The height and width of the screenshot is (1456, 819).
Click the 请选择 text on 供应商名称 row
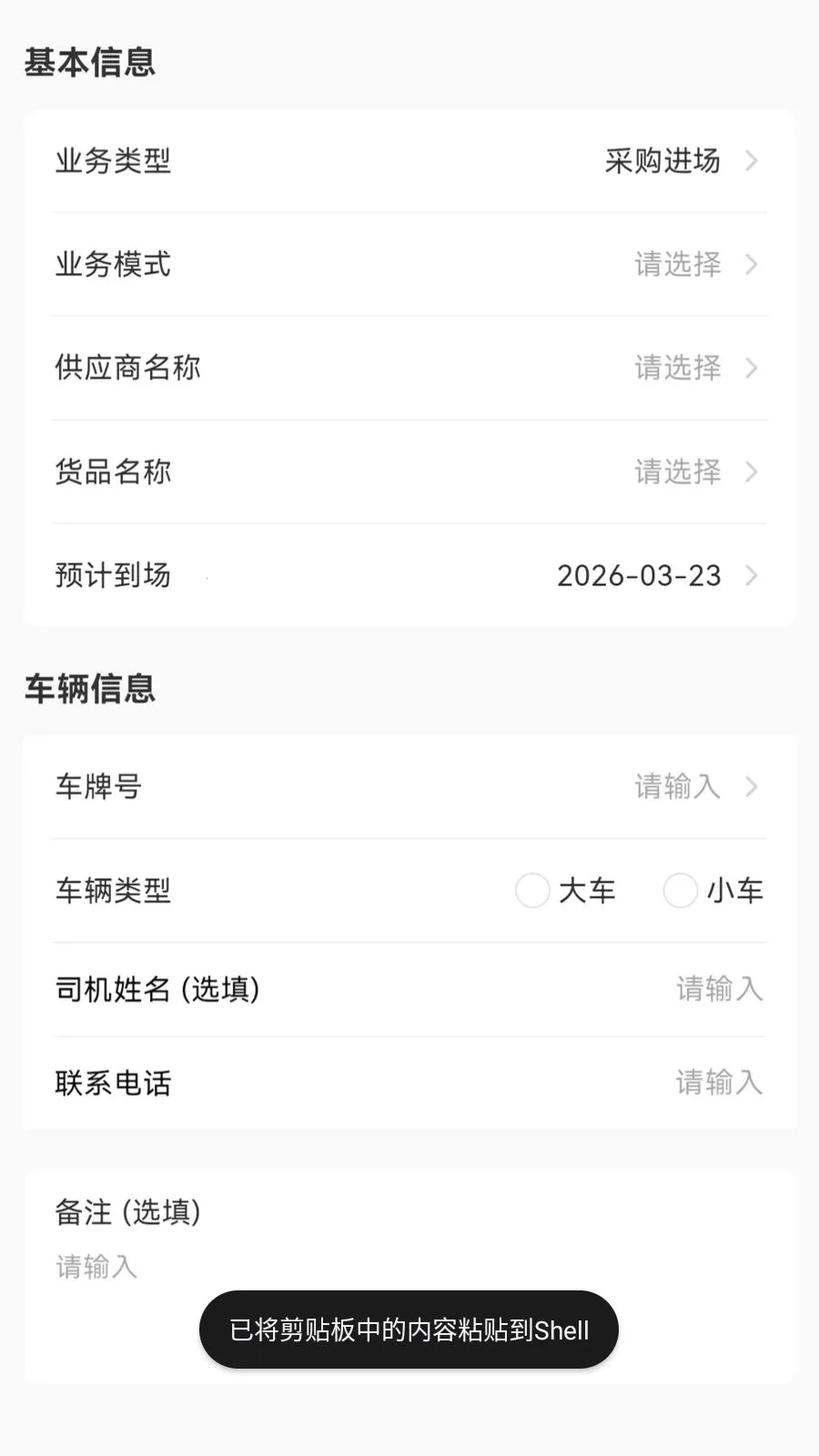click(677, 369)
